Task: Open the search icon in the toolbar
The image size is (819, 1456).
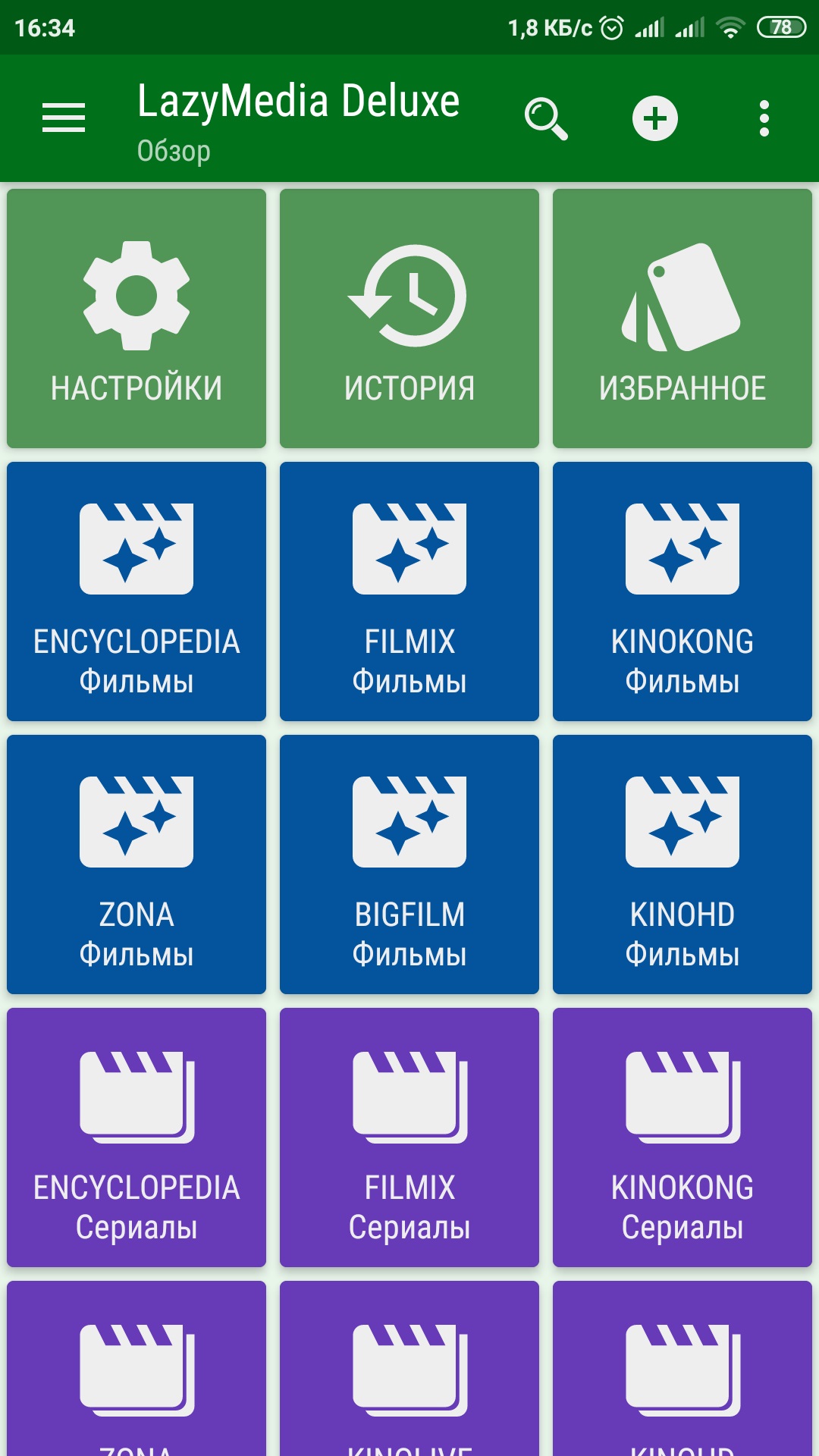Action: click(x=548, y=118)
